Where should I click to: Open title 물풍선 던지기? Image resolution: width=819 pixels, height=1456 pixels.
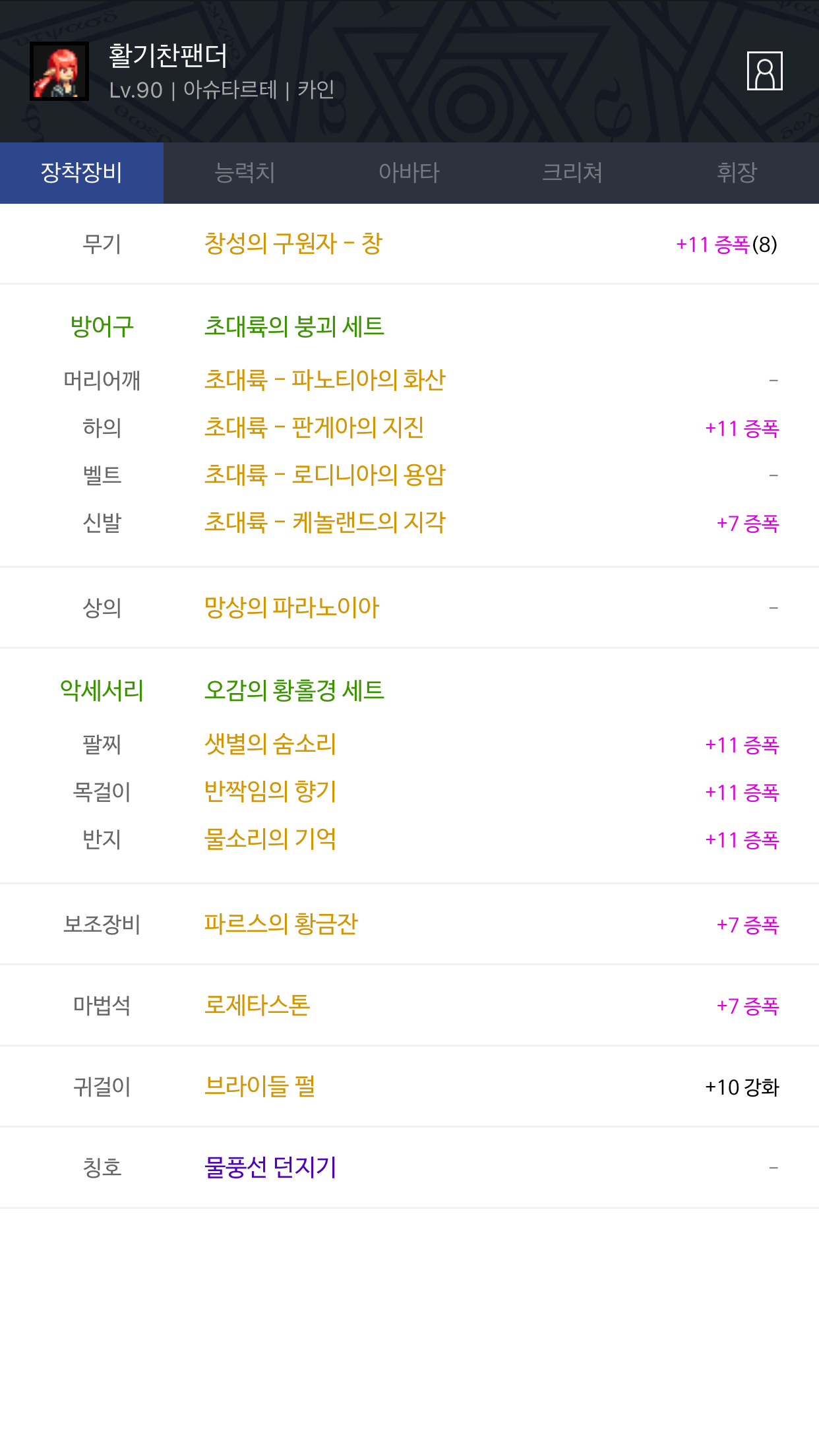coord(270,1167)
